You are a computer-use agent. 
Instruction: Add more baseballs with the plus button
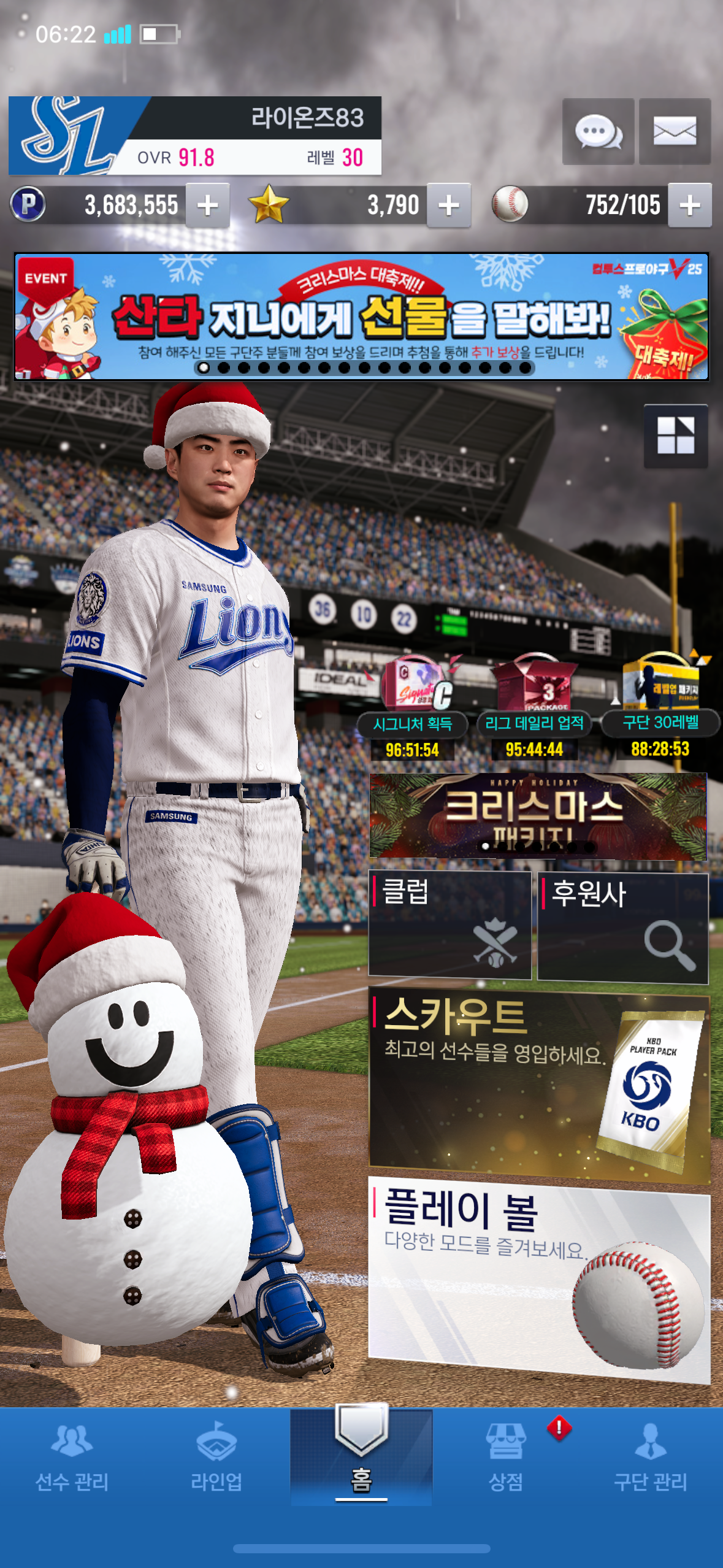pos(690,206)
